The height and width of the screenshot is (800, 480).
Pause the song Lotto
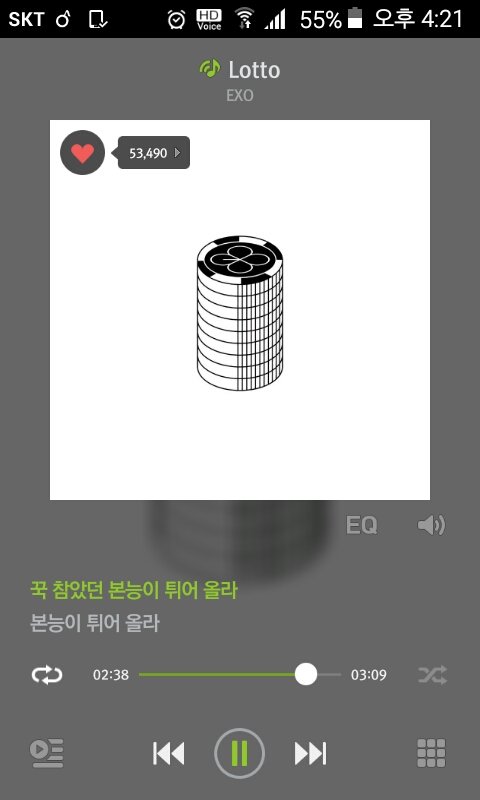[239, 753]
